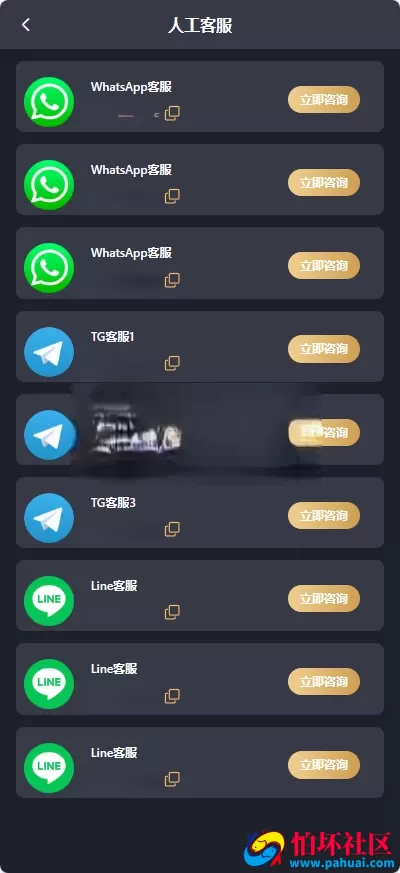Consult the last Line客服 via 立即咨询

click(x=324, y=765)
